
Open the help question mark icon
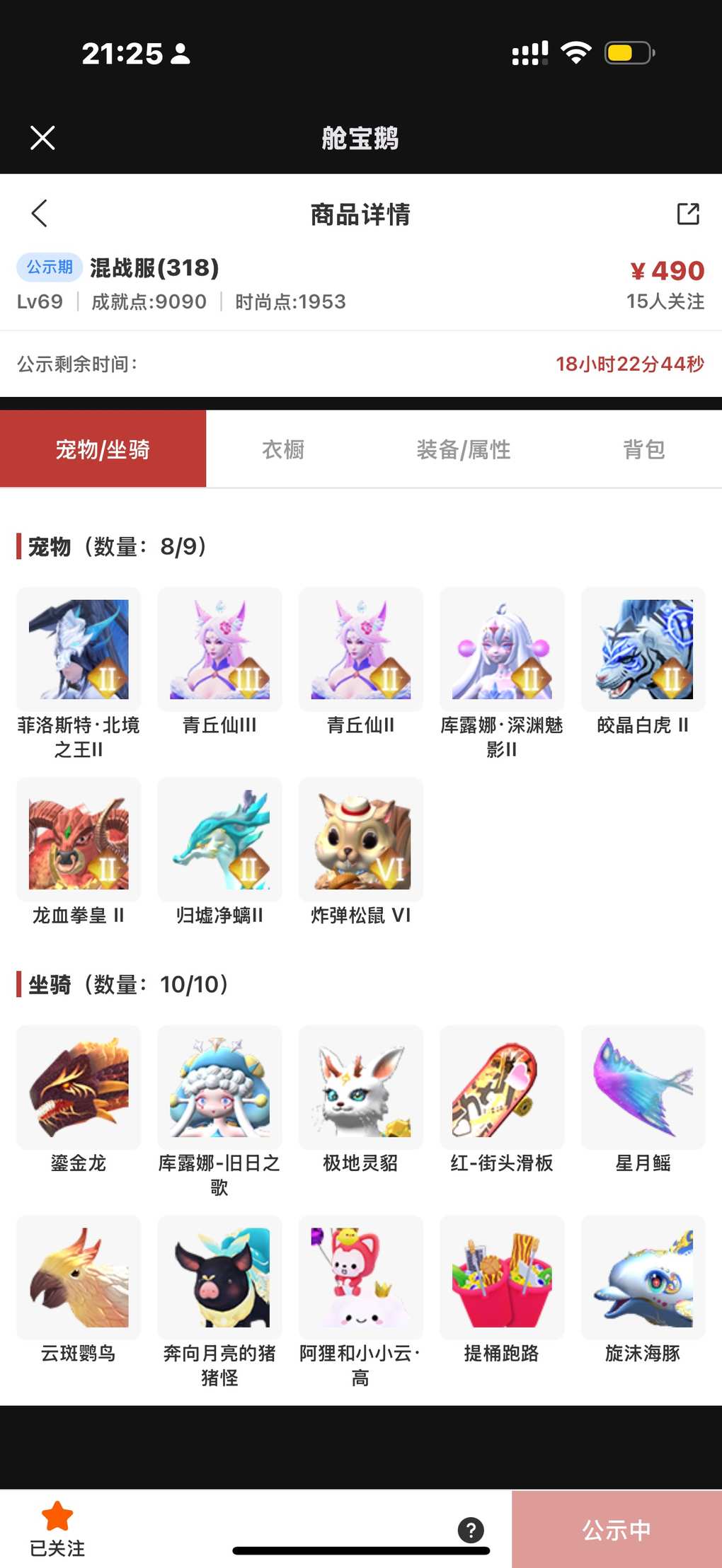[x=471, y=1530]
